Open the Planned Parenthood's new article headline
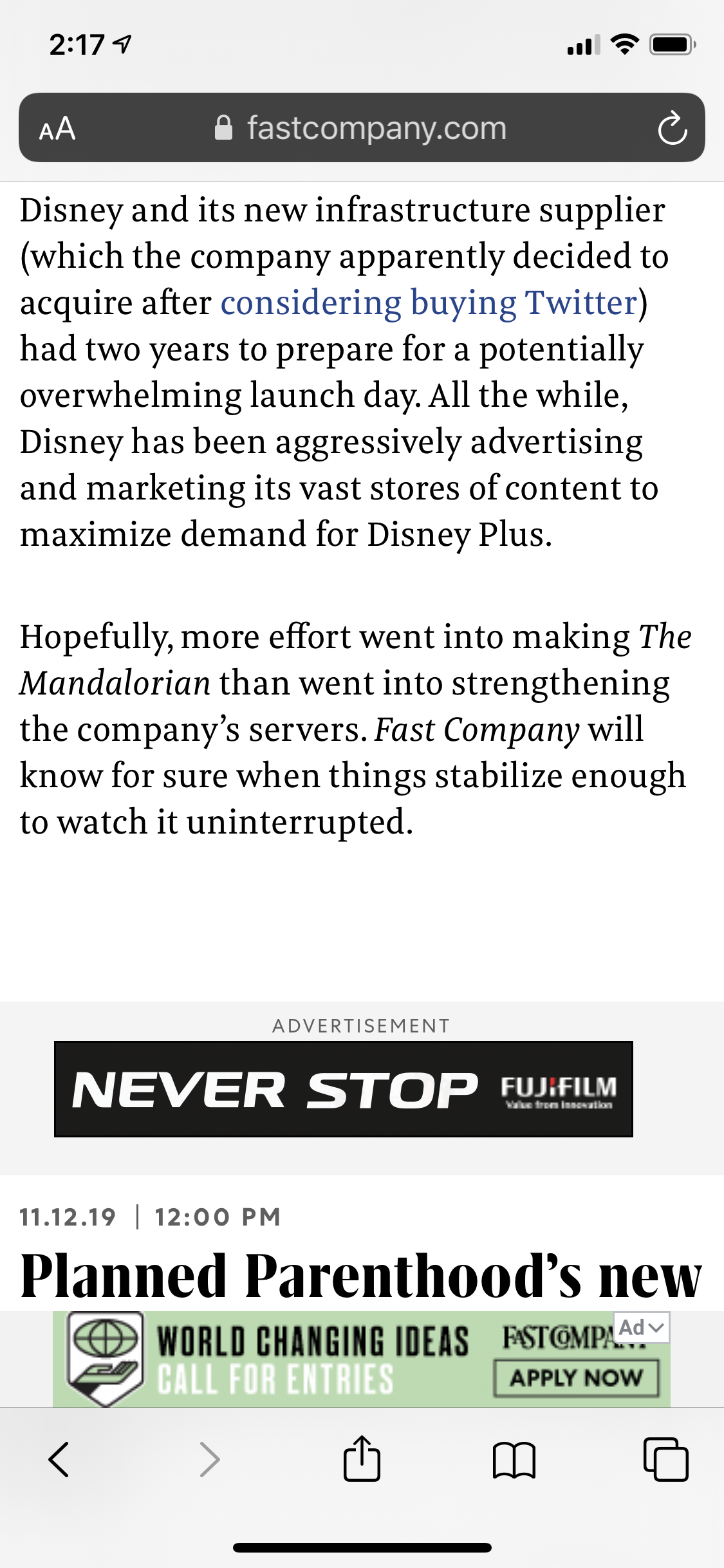Image resolution: width=724 pixels, height=1568 pixels. [360, 1276]
